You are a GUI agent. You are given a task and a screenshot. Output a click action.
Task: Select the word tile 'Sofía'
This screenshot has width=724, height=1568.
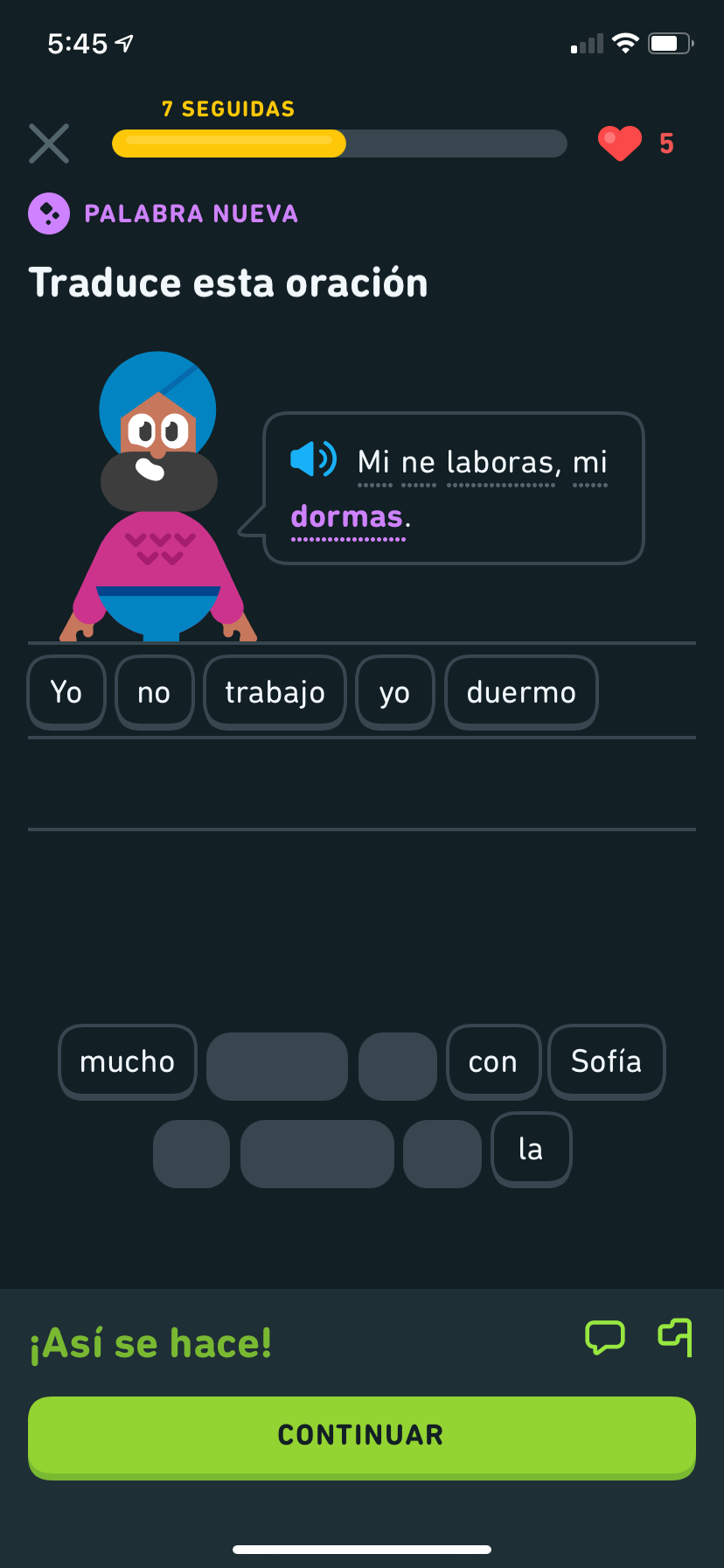(x=607, y=1061)
